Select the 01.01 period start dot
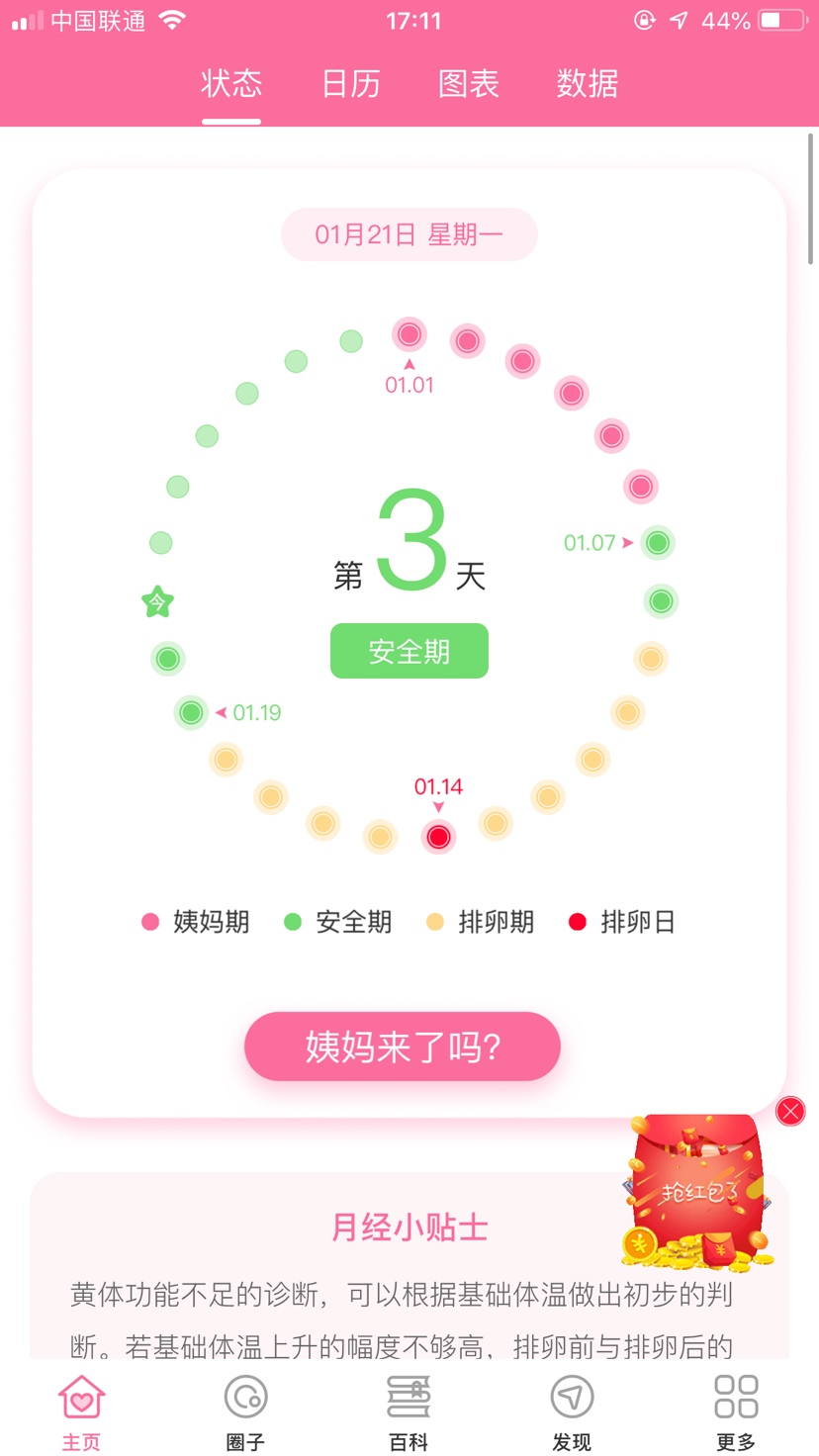 point(409,335)
